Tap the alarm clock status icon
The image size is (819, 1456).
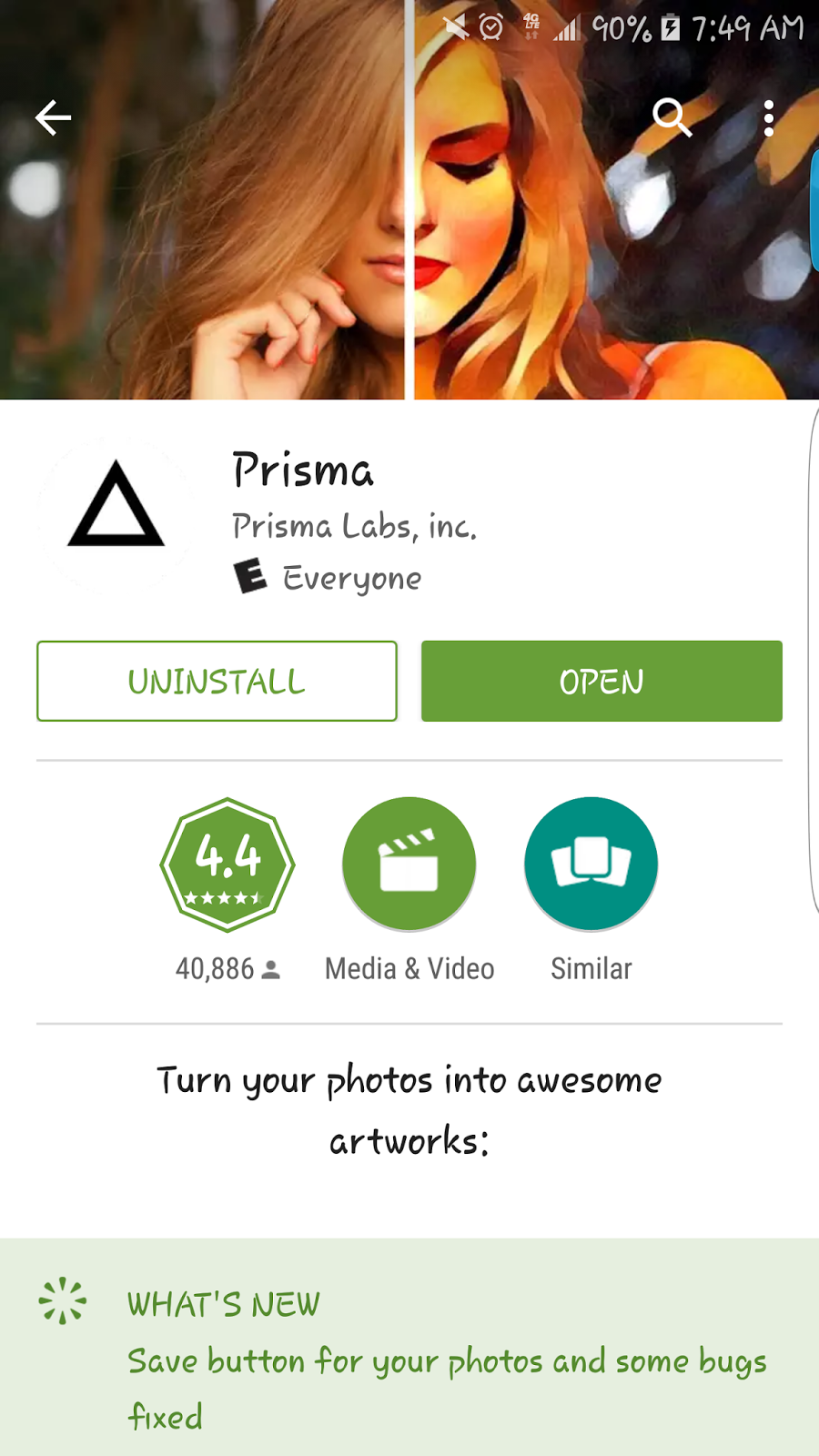tap(488, 29)
